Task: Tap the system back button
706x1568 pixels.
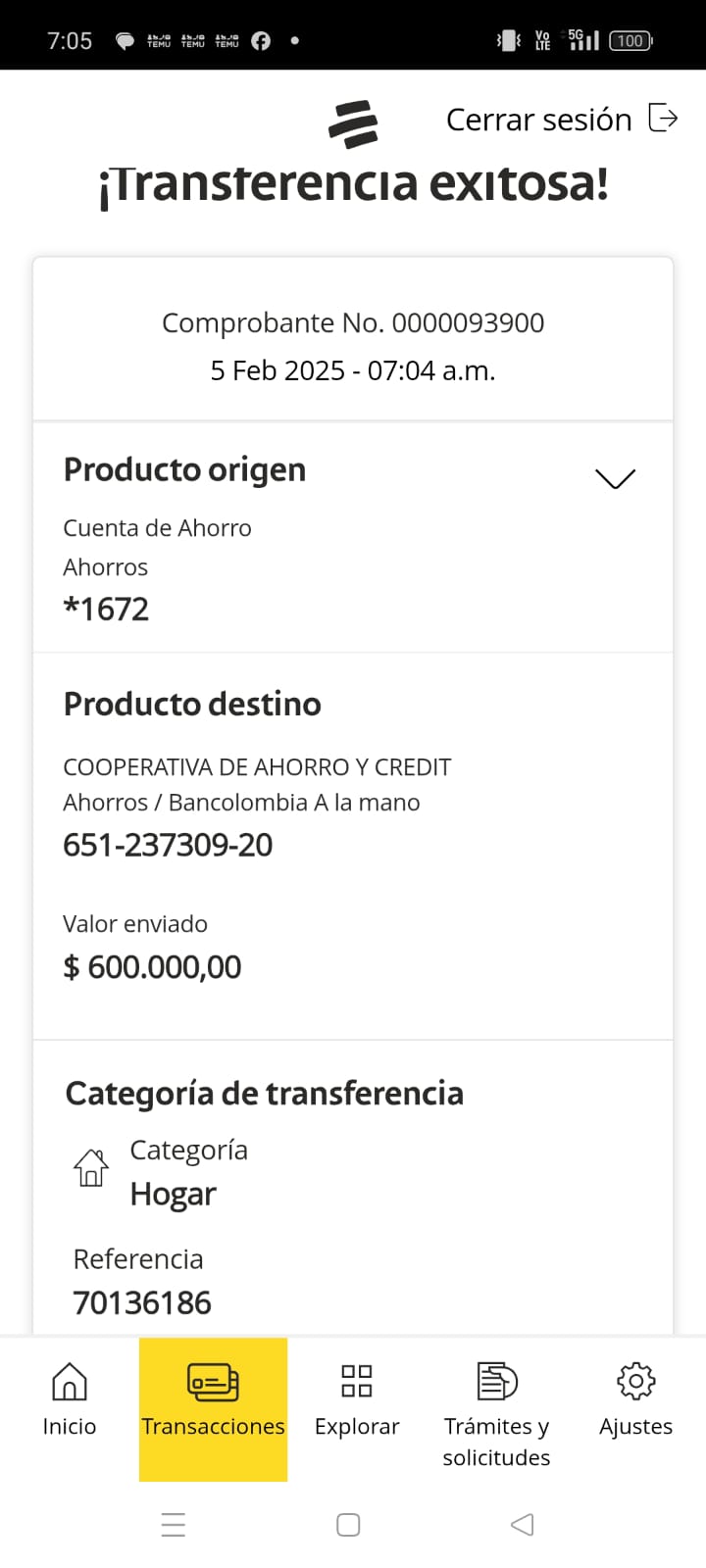Action: 523,1524
